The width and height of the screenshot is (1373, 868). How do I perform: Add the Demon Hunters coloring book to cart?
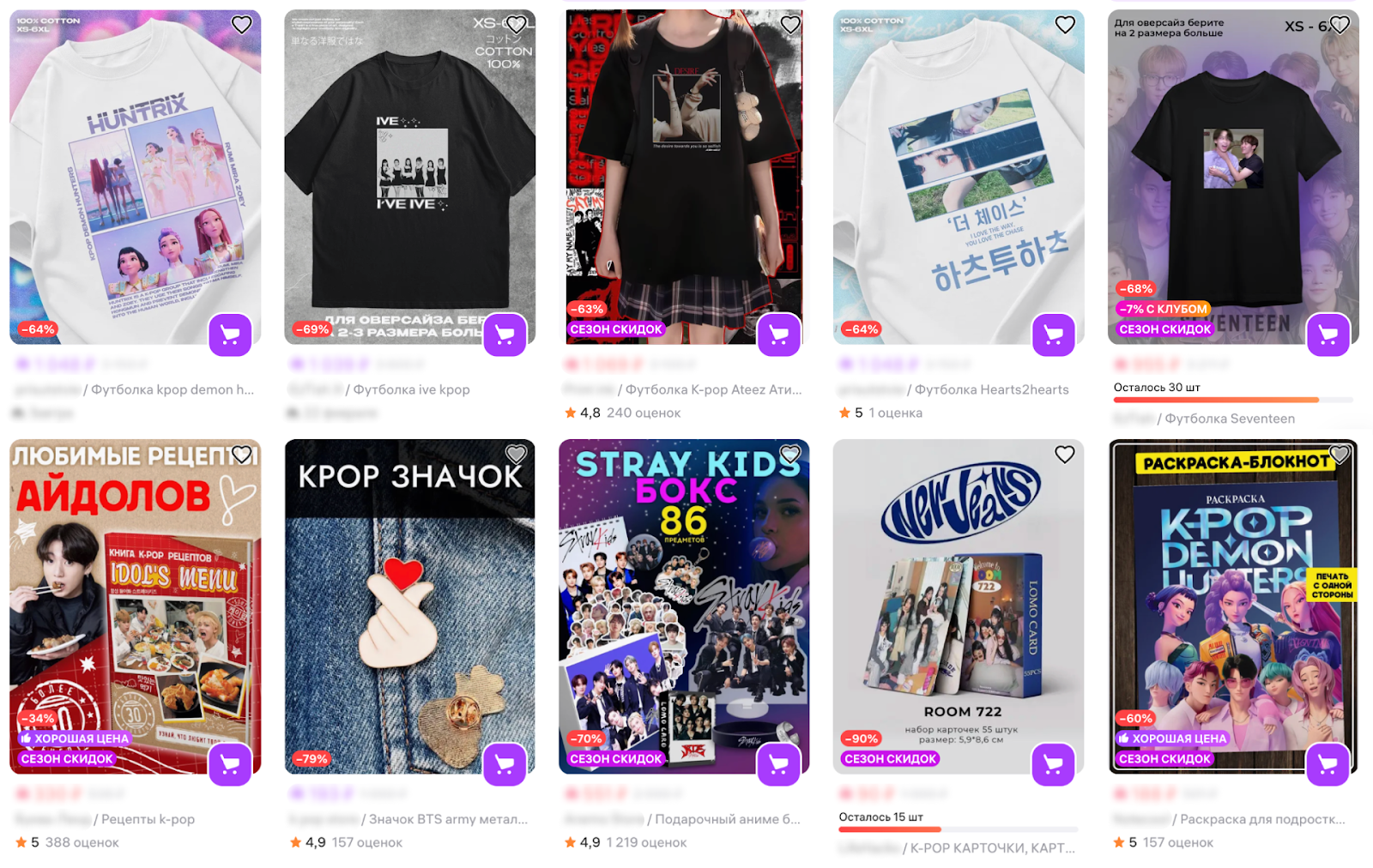coord(1328,764)
